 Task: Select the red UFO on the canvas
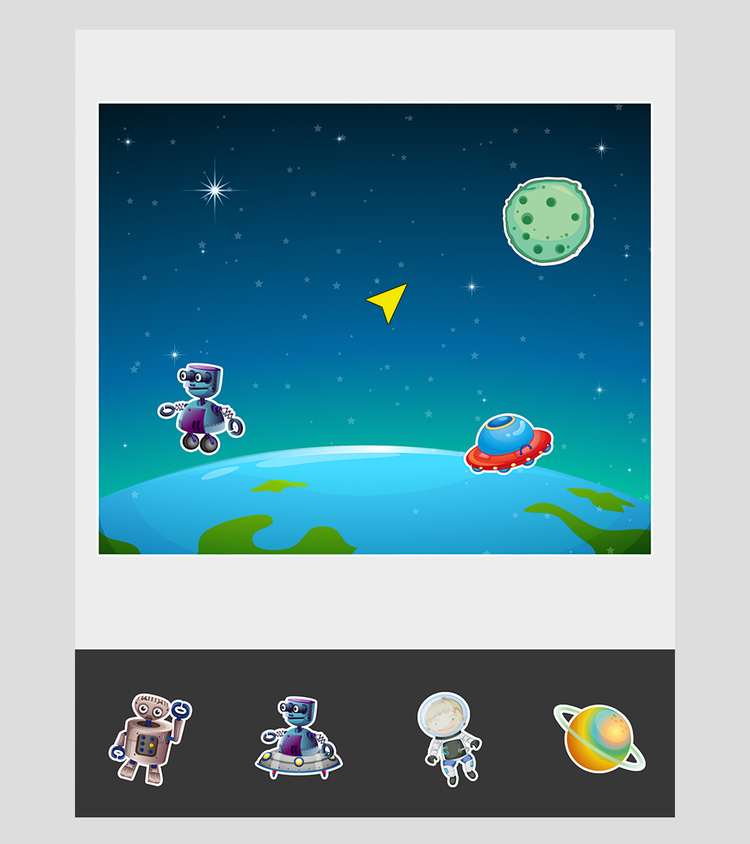509,444
